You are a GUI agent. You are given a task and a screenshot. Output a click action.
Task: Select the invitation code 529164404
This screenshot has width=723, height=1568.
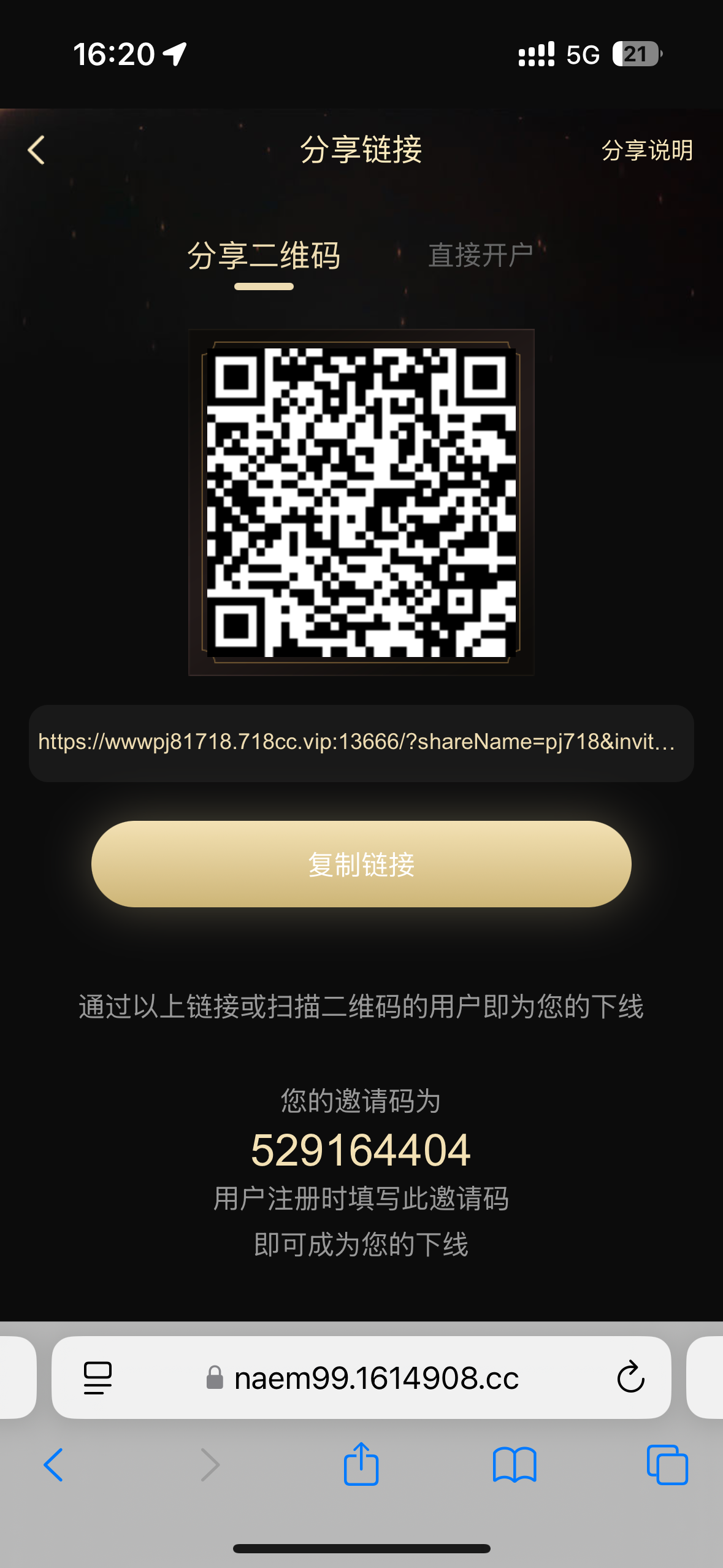[x=361, y=1150]
